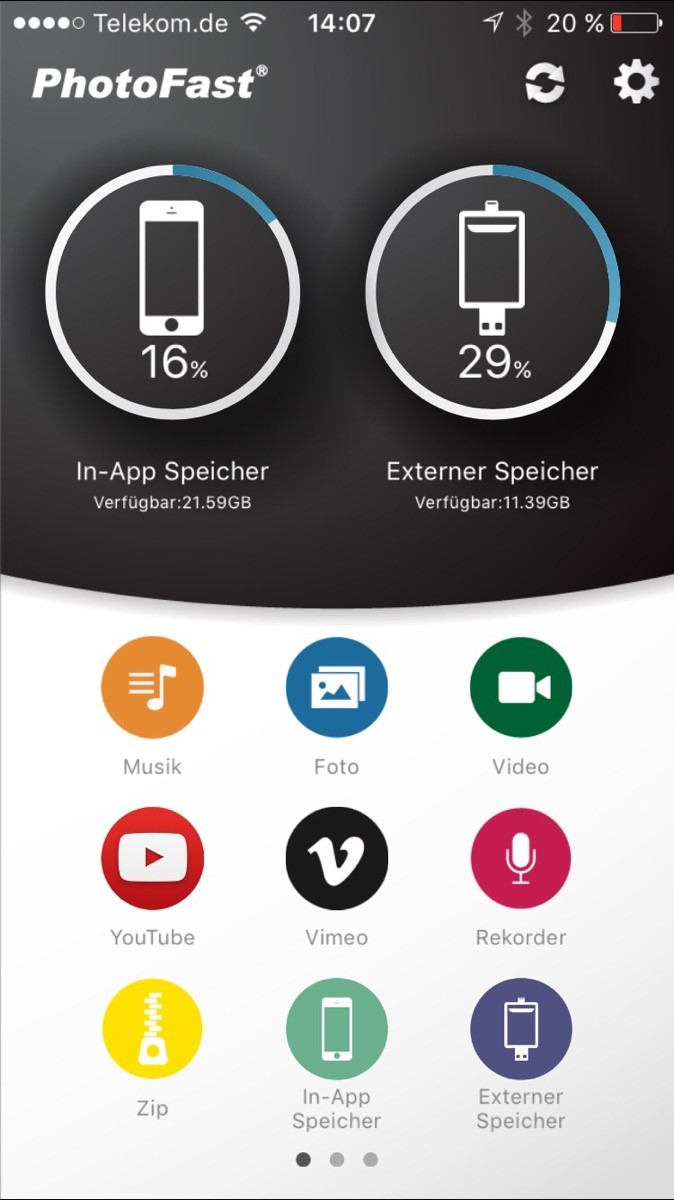This screenshot has height=1200, width=674.
Task: Browse In-App Speicher from the green icon
Action: [x=336, y=1029]
